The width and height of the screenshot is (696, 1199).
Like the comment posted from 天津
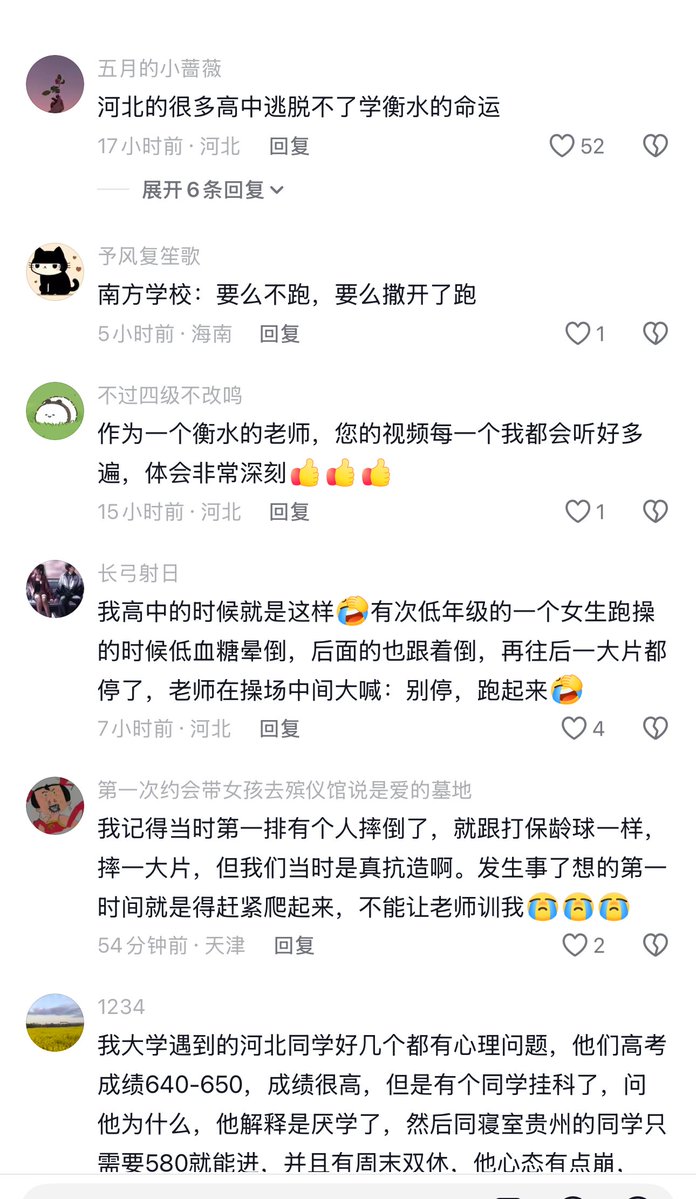pyautogui.click(x=574, y=944)
